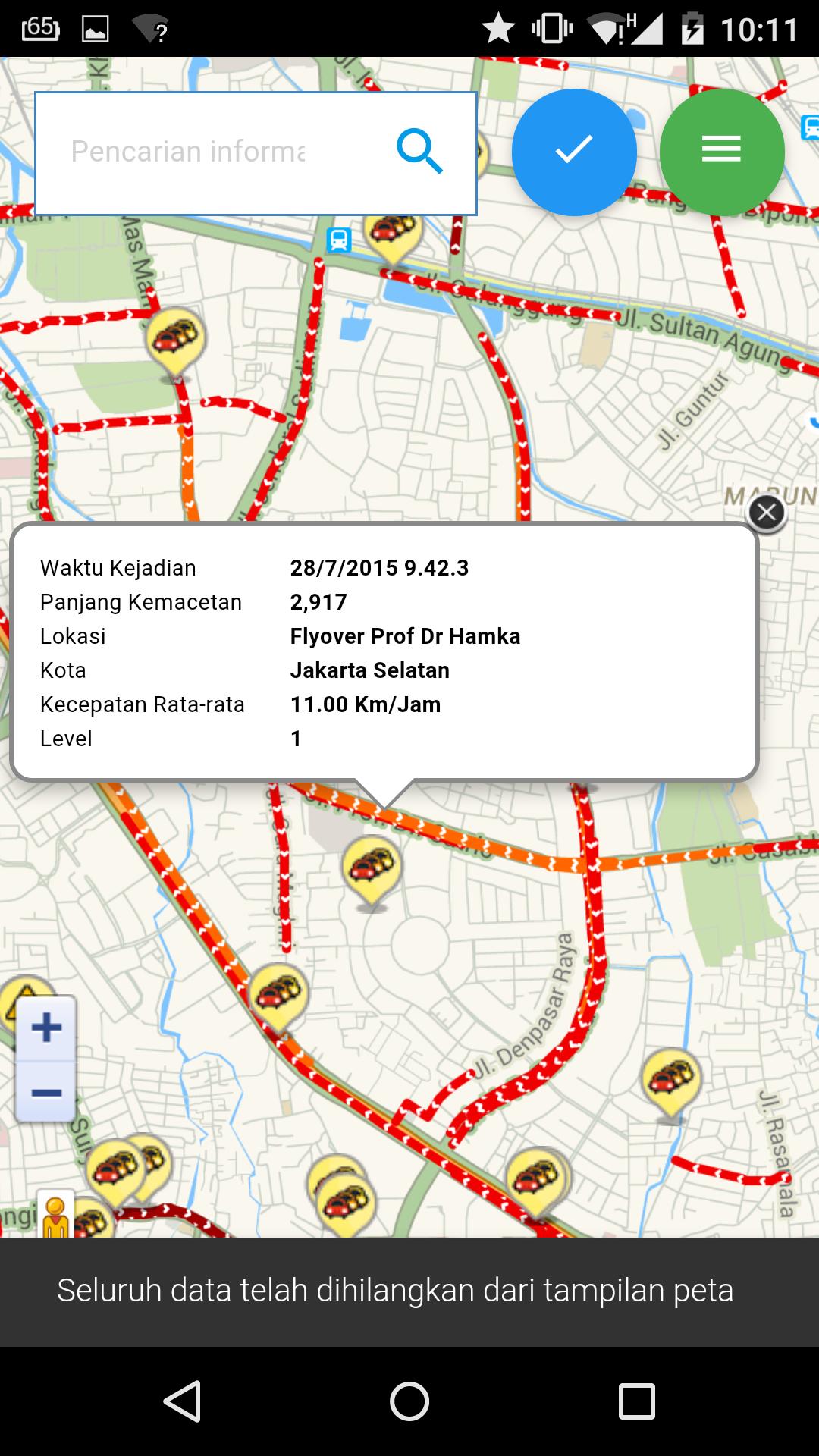Toggle the checkmark overlay filter button
This screenshot has width=819, height=1456.
573,152
